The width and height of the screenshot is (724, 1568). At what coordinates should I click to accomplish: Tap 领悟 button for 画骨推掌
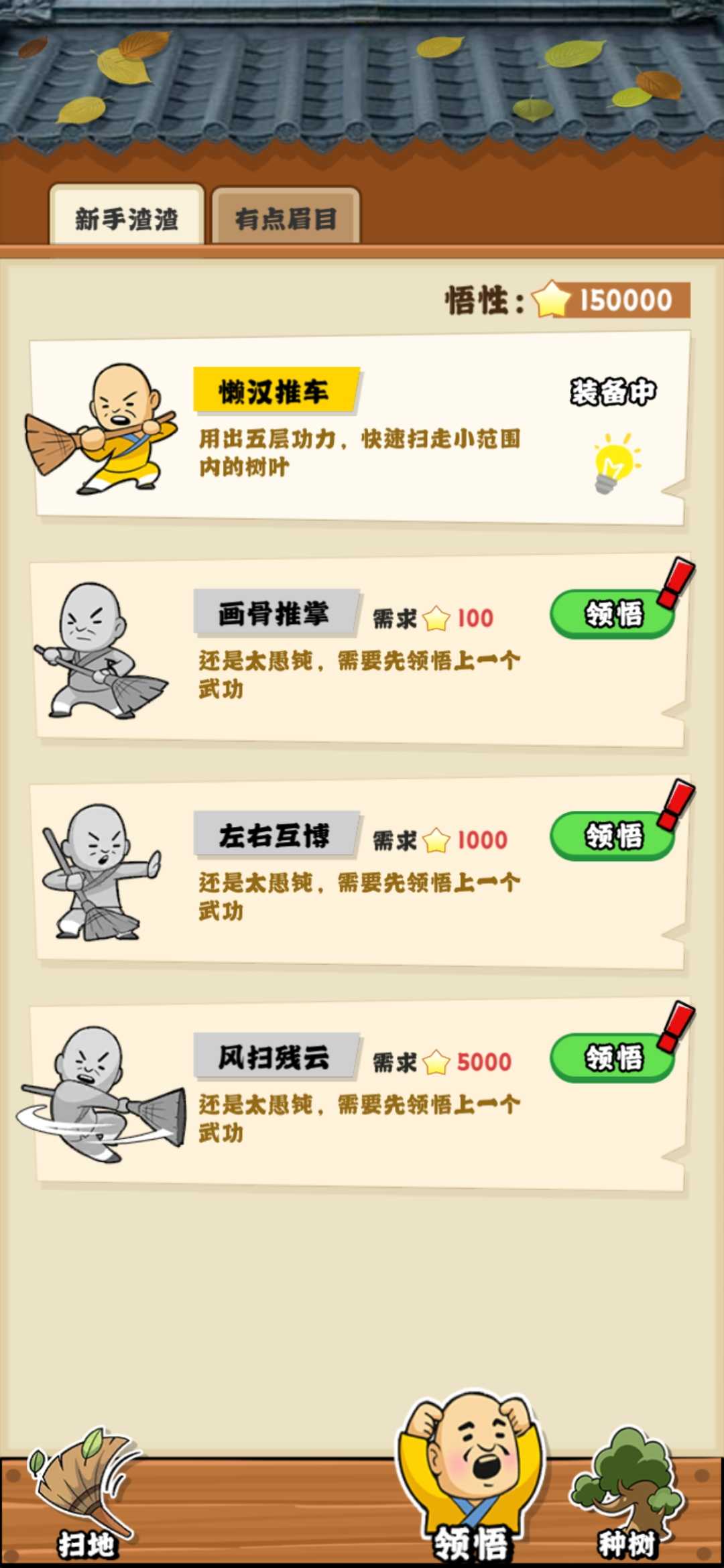click(x=612, y=614)
